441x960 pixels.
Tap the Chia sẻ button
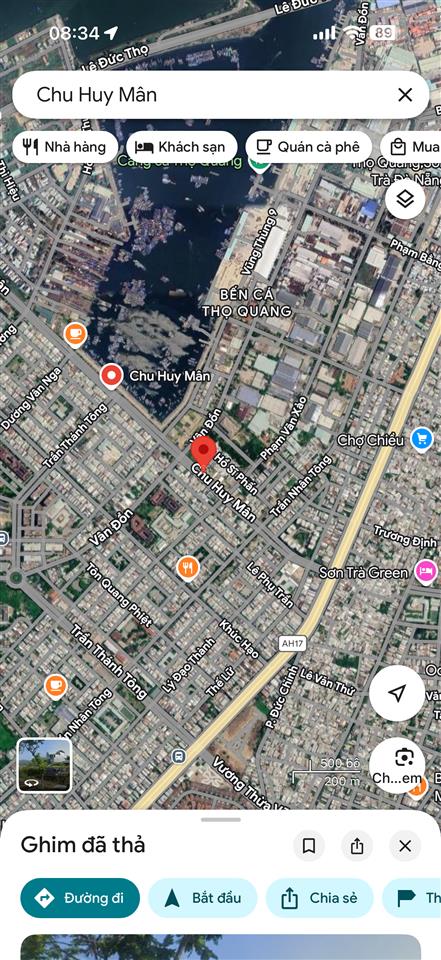[x=319, y=898]
